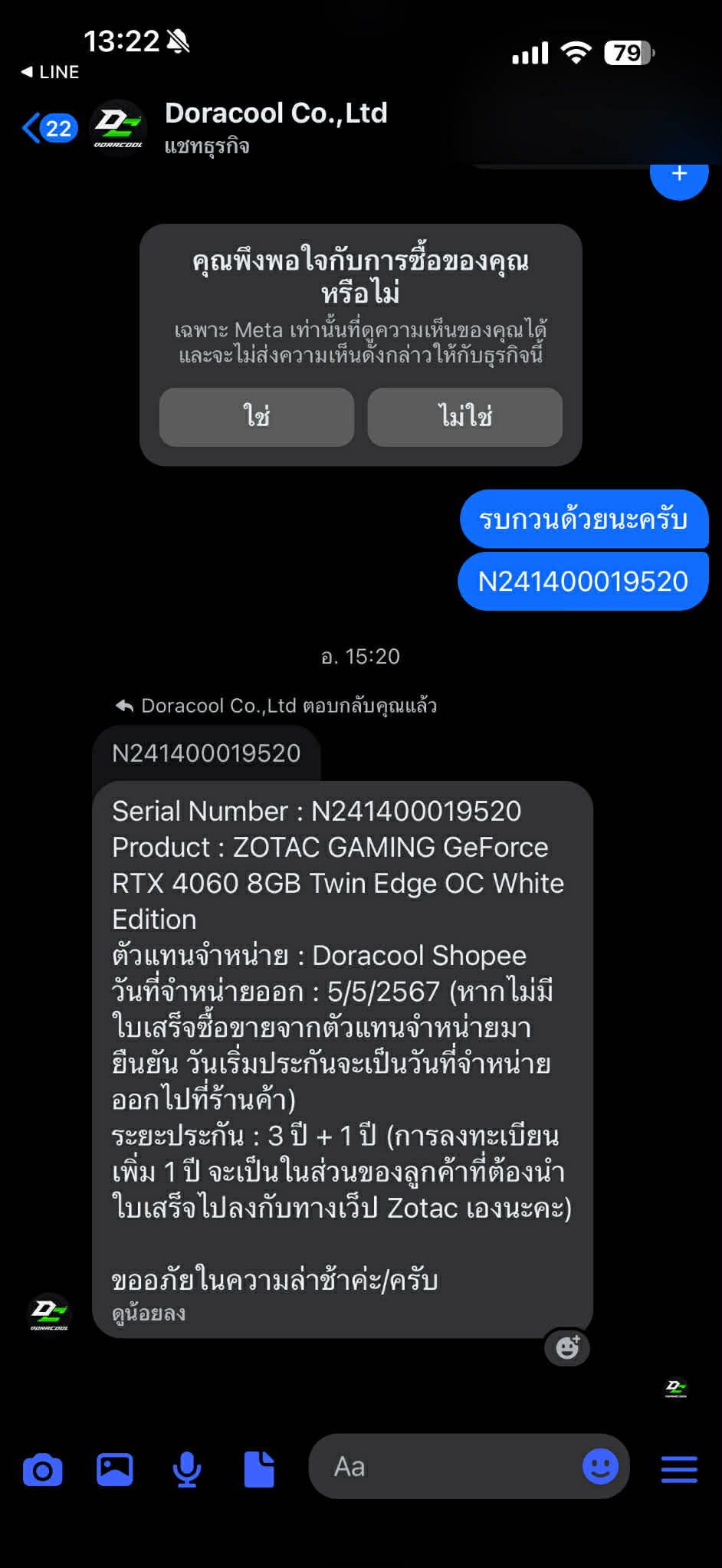Open the camera to take a photo

(x=43, y=1469)
